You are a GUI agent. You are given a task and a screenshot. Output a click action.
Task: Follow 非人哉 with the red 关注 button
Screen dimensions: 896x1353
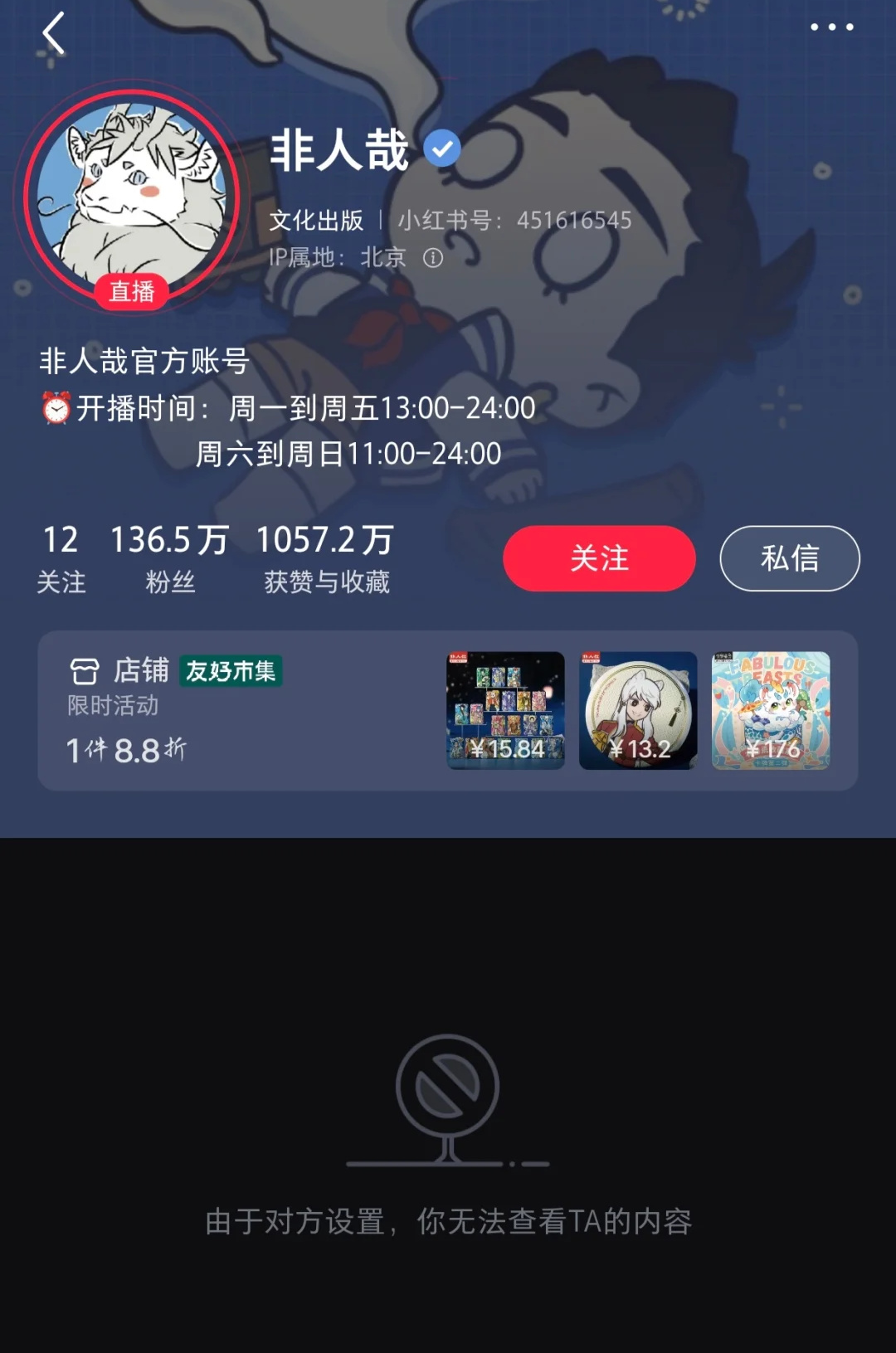point(599,558)
